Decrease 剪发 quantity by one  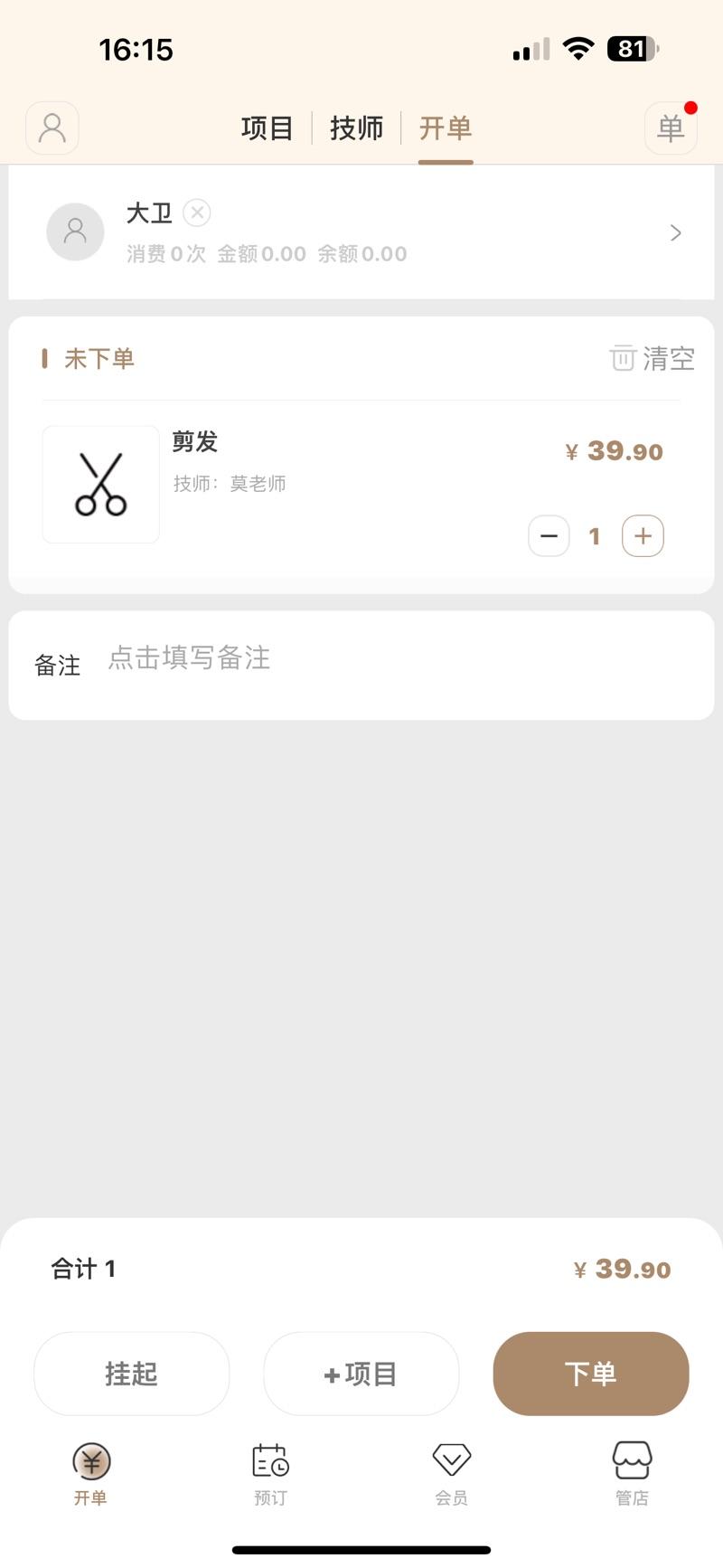(x=549, y=536)
